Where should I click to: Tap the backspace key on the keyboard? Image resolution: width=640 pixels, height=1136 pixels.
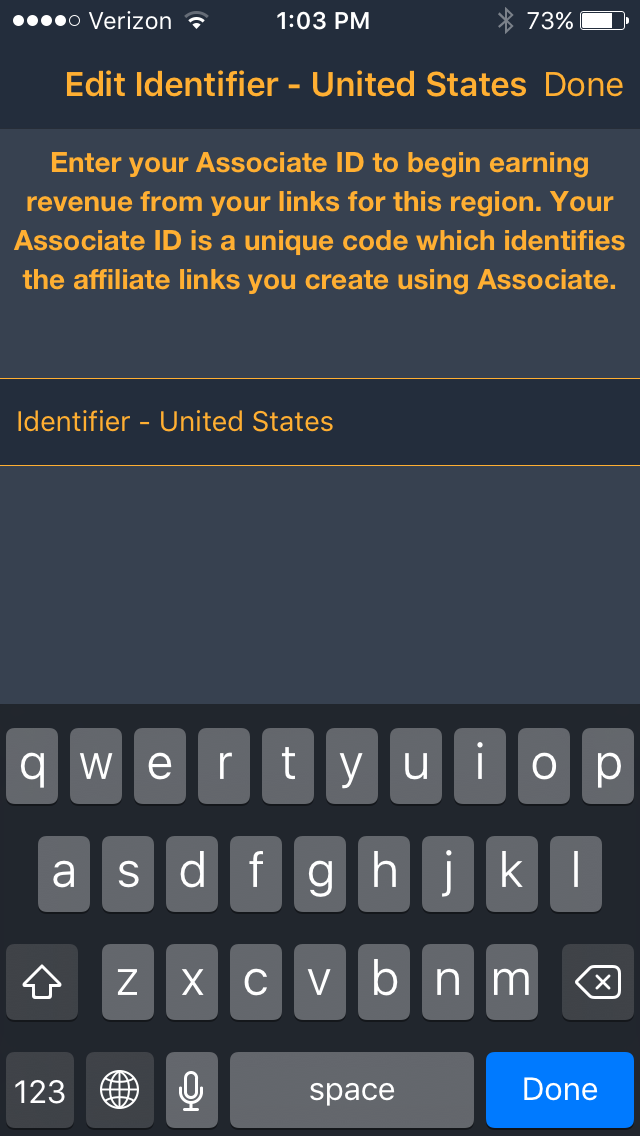[597, 982]
